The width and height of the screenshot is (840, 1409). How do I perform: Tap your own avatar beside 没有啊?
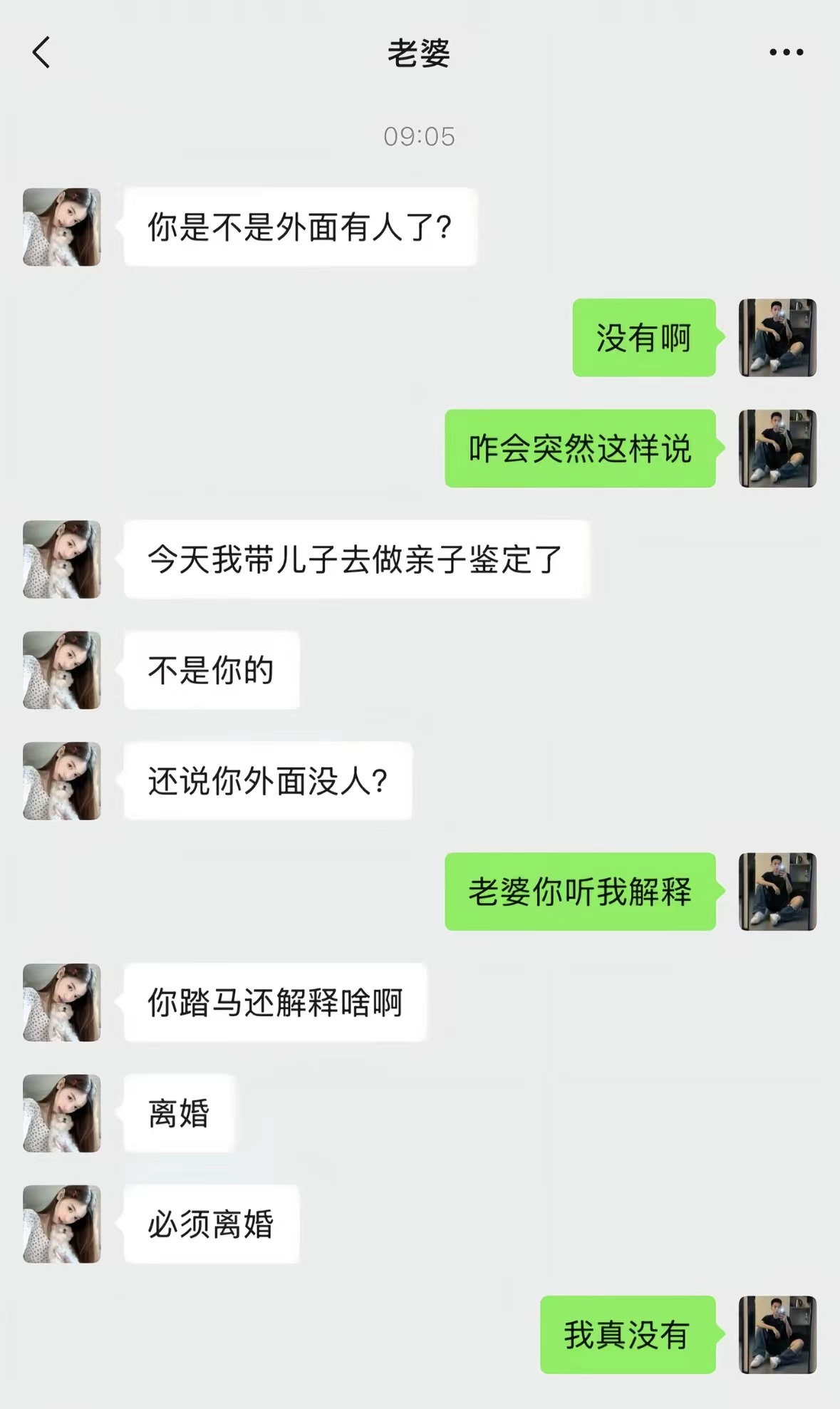point(777,338)
